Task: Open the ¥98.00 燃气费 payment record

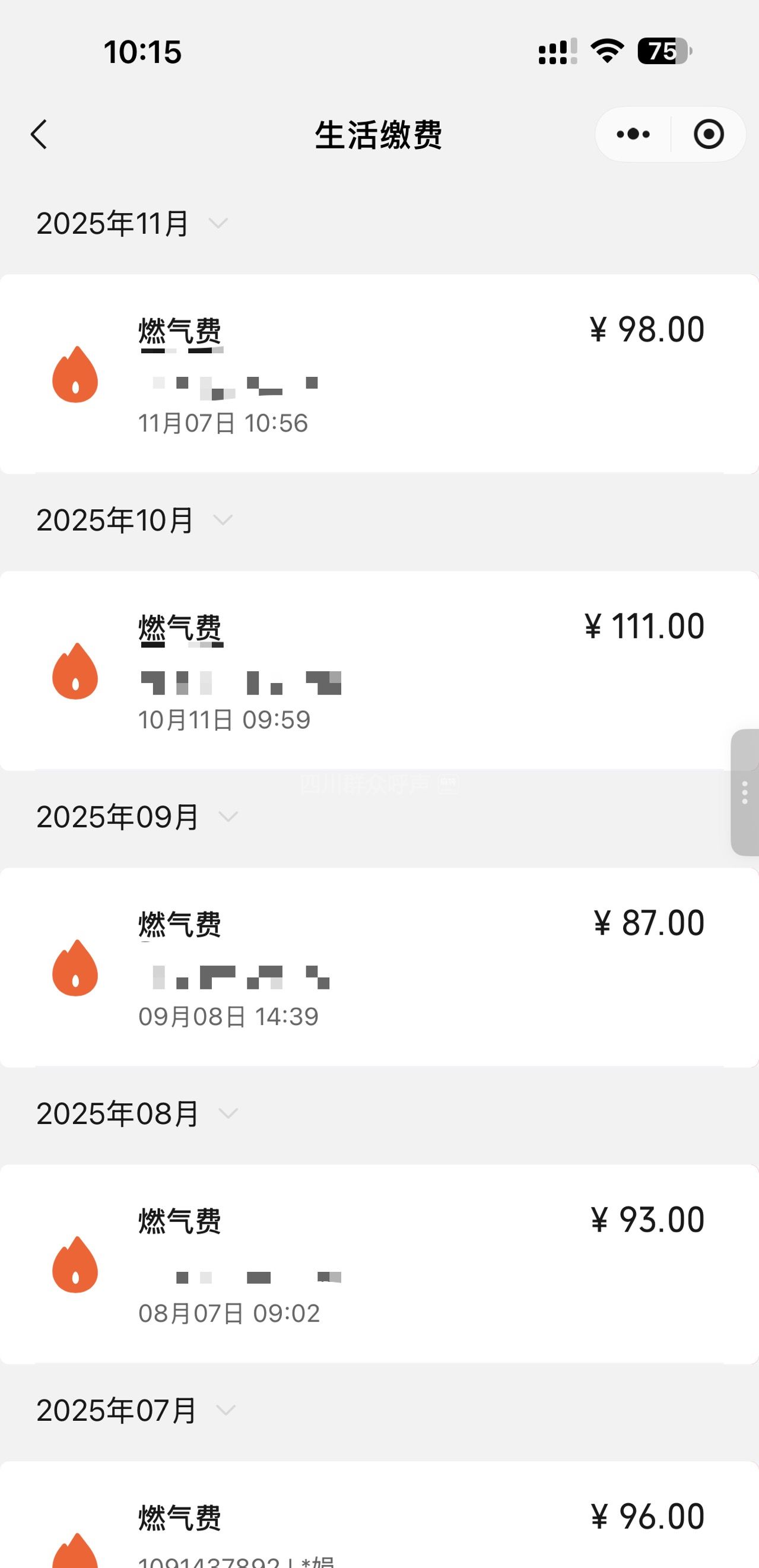Action: pyautogui.click(x=379, y=374)
